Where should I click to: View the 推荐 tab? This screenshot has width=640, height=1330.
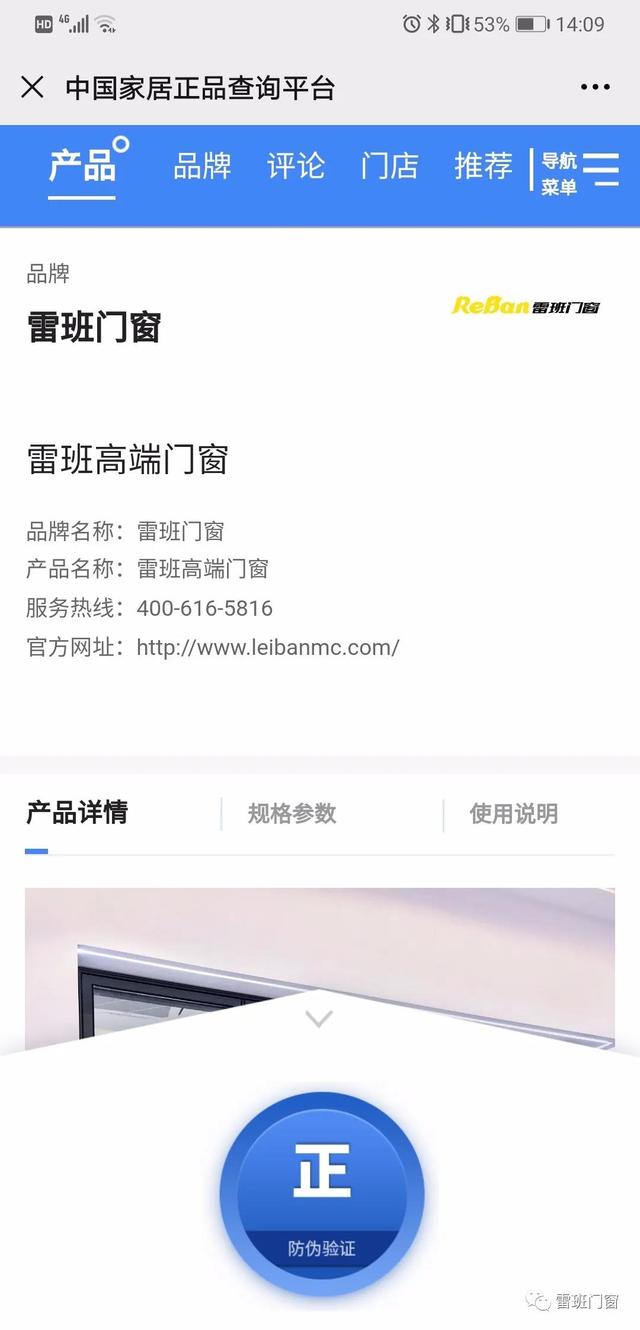coord(483,165)
